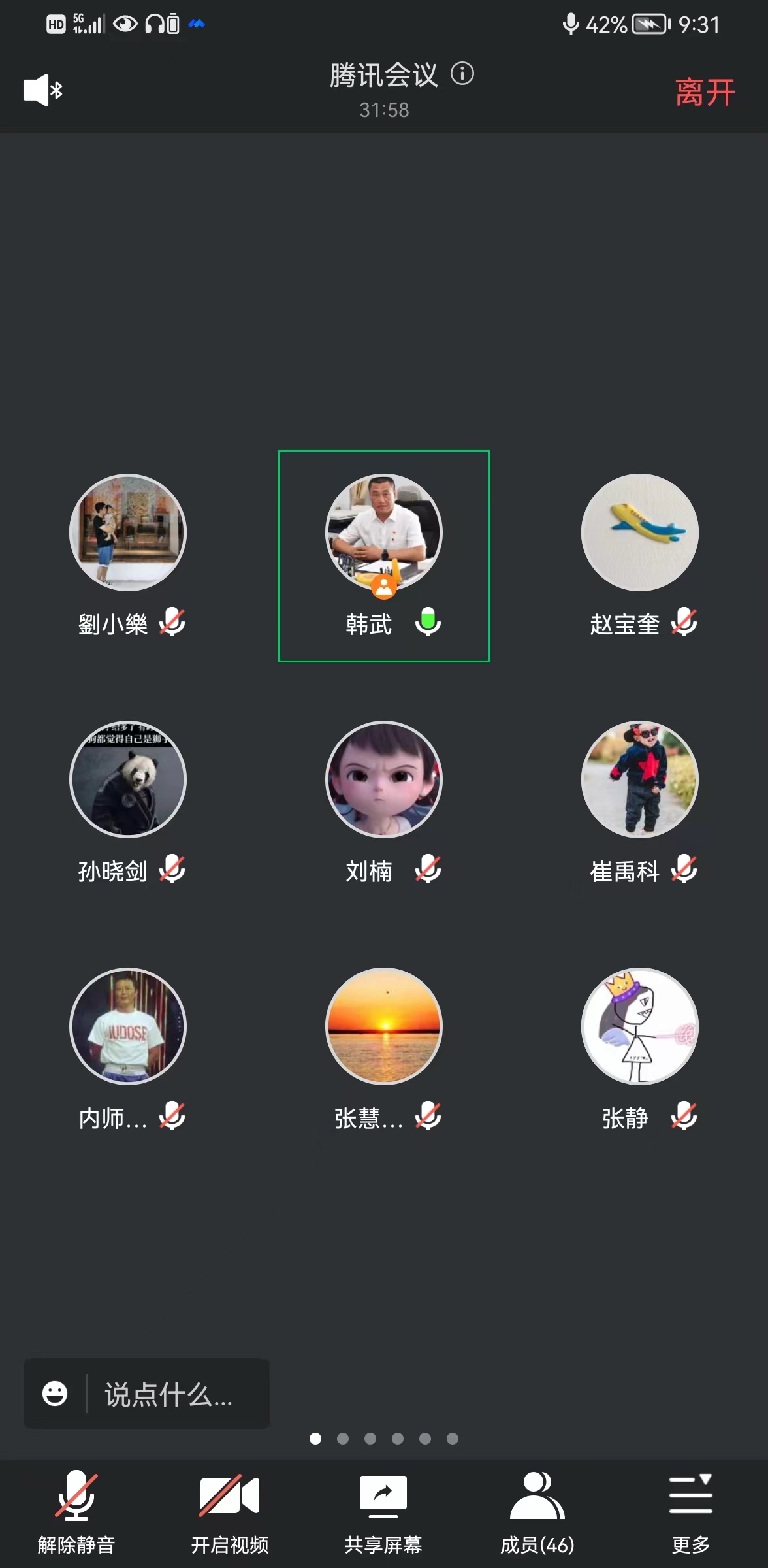Tap the 说点什么 chat input

170,1394
